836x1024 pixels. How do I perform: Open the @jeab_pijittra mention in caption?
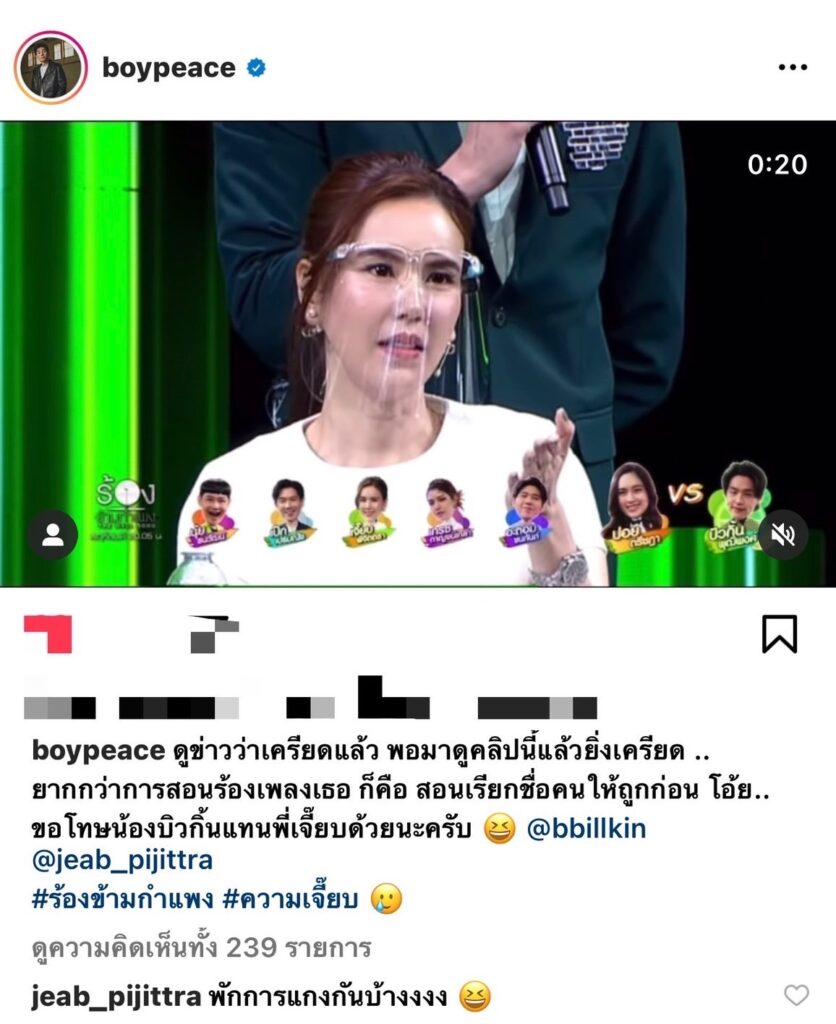tap(123, 860)
